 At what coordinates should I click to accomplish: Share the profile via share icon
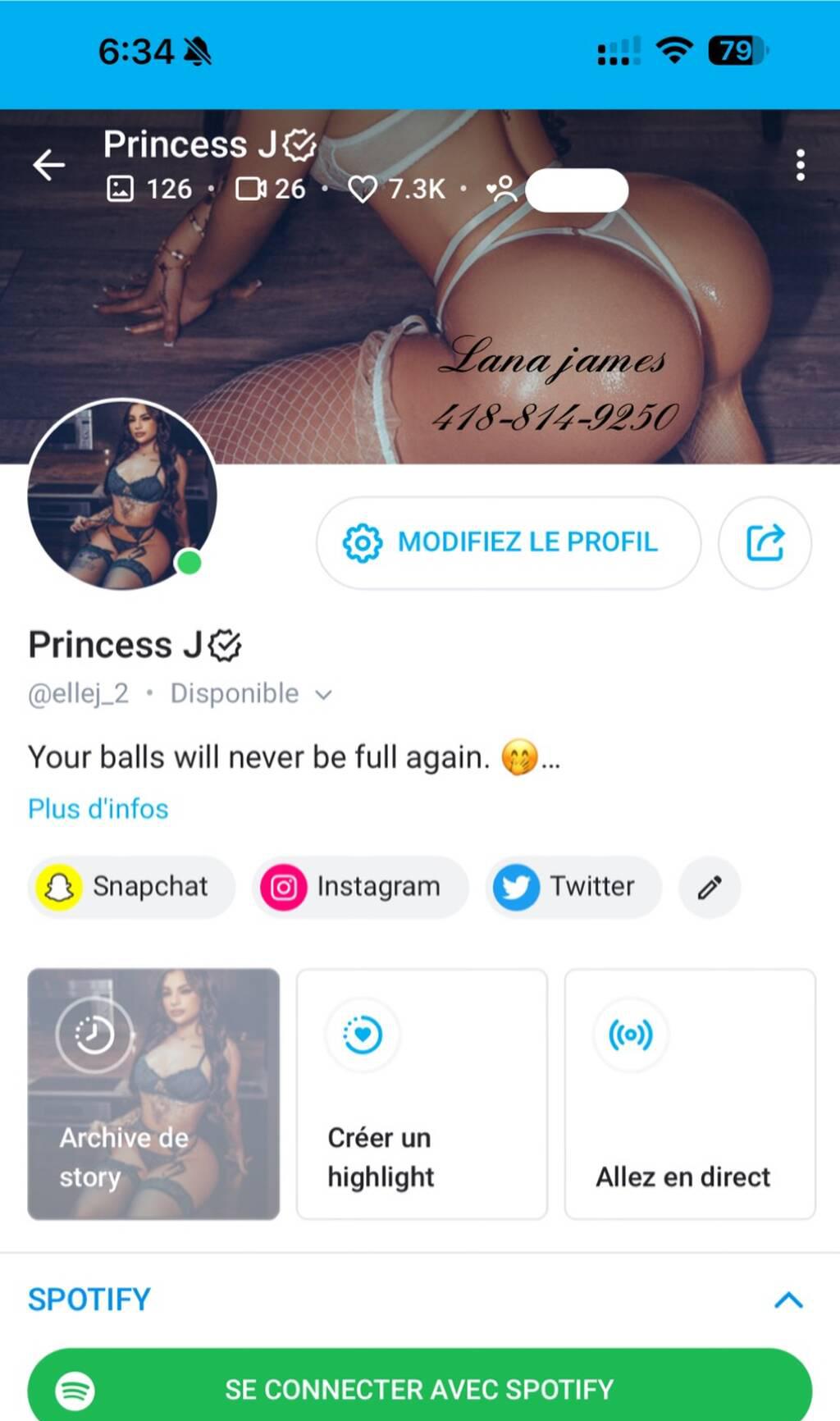tap(765, 542)
